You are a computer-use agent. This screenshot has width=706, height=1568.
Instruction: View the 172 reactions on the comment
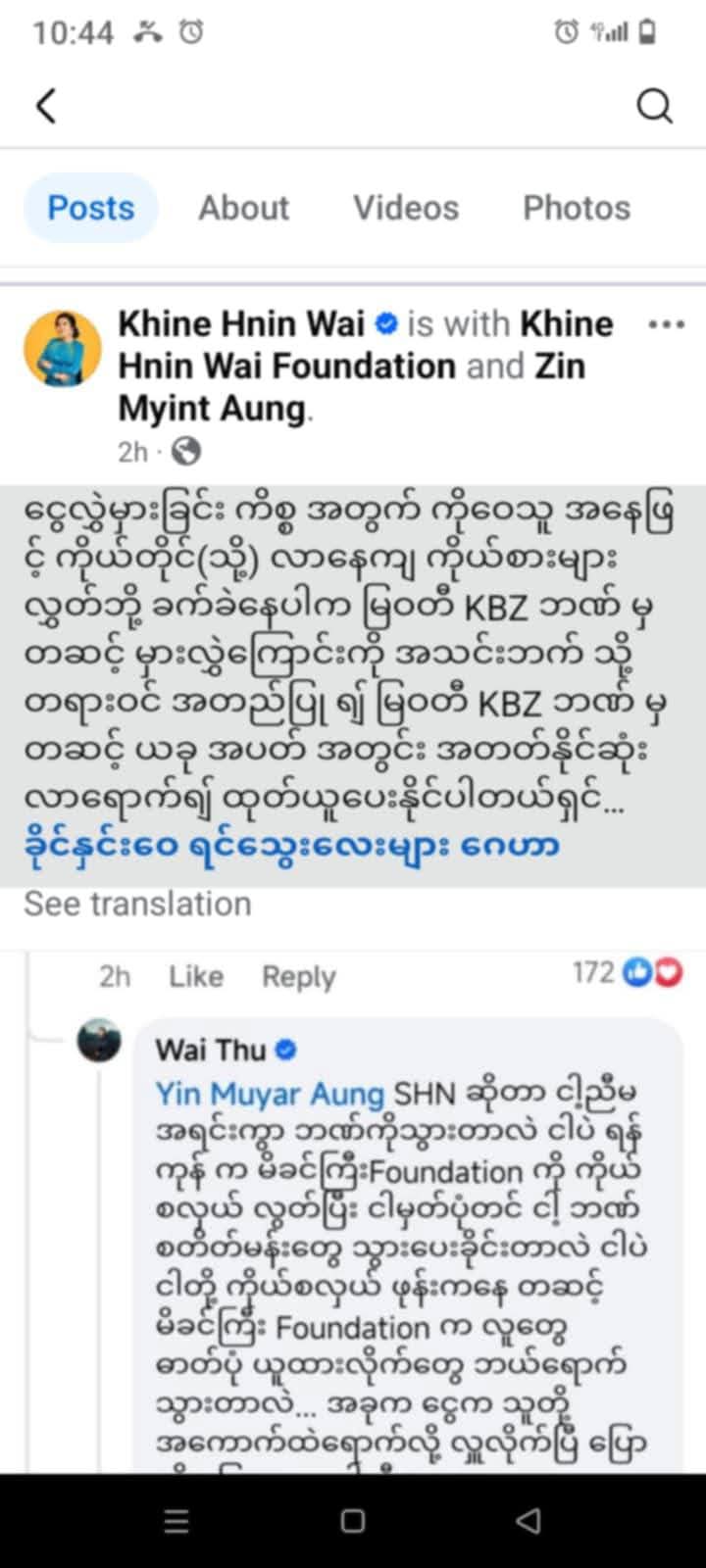click(x=626, y=972)
